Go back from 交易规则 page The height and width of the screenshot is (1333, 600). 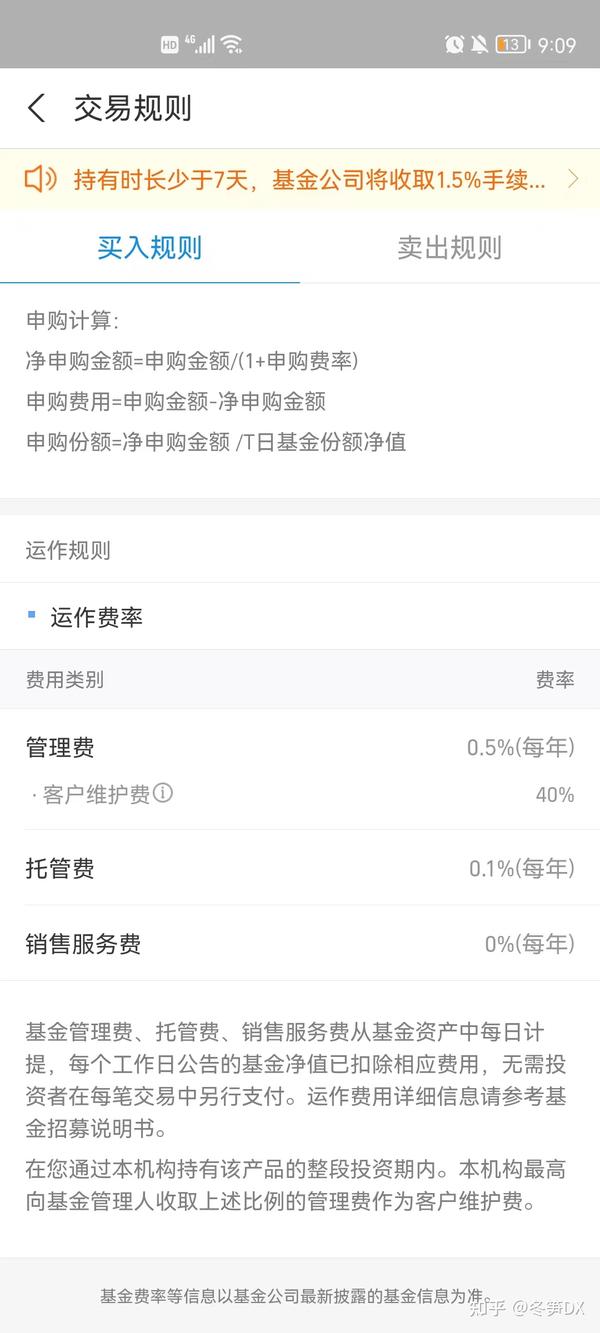pos(37,108)
